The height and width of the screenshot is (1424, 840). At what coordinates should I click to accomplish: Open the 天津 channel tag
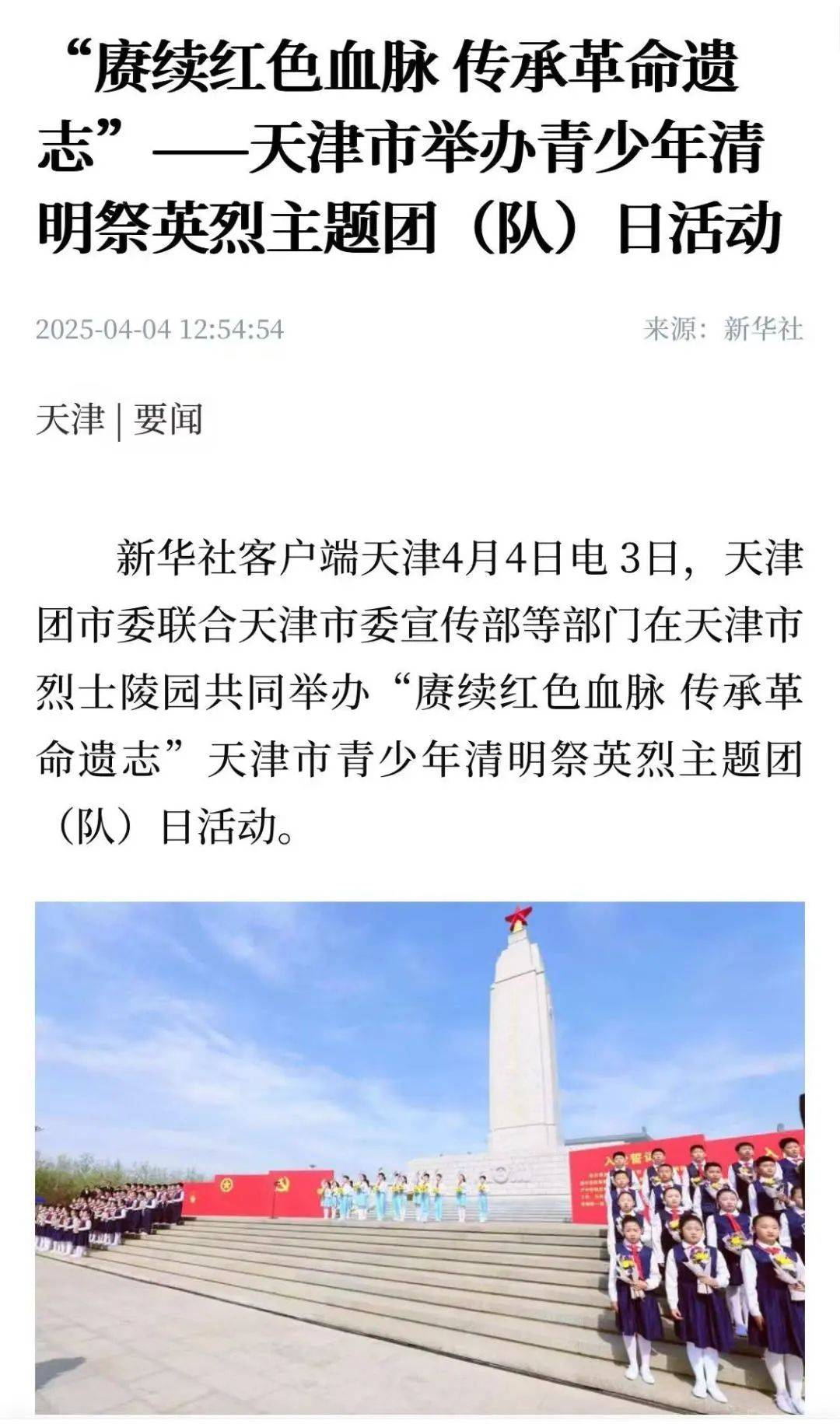point(70,420)
